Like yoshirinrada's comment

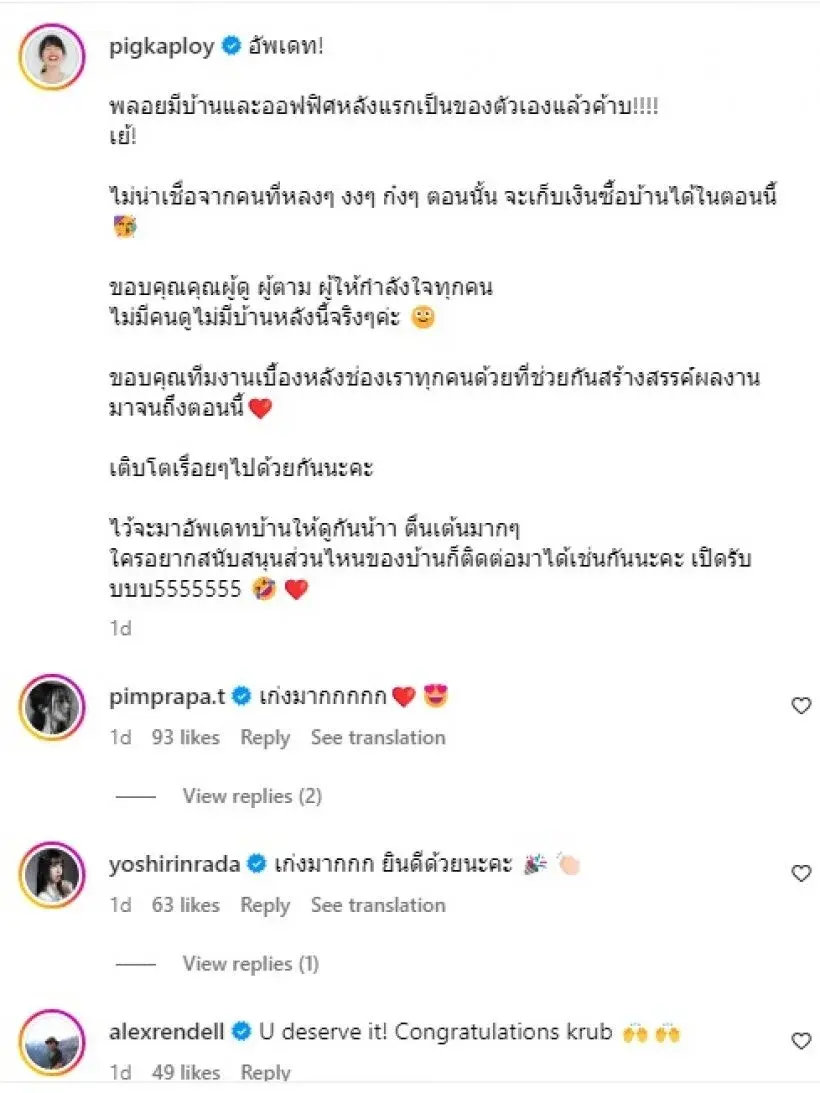[x=801, y=874]
